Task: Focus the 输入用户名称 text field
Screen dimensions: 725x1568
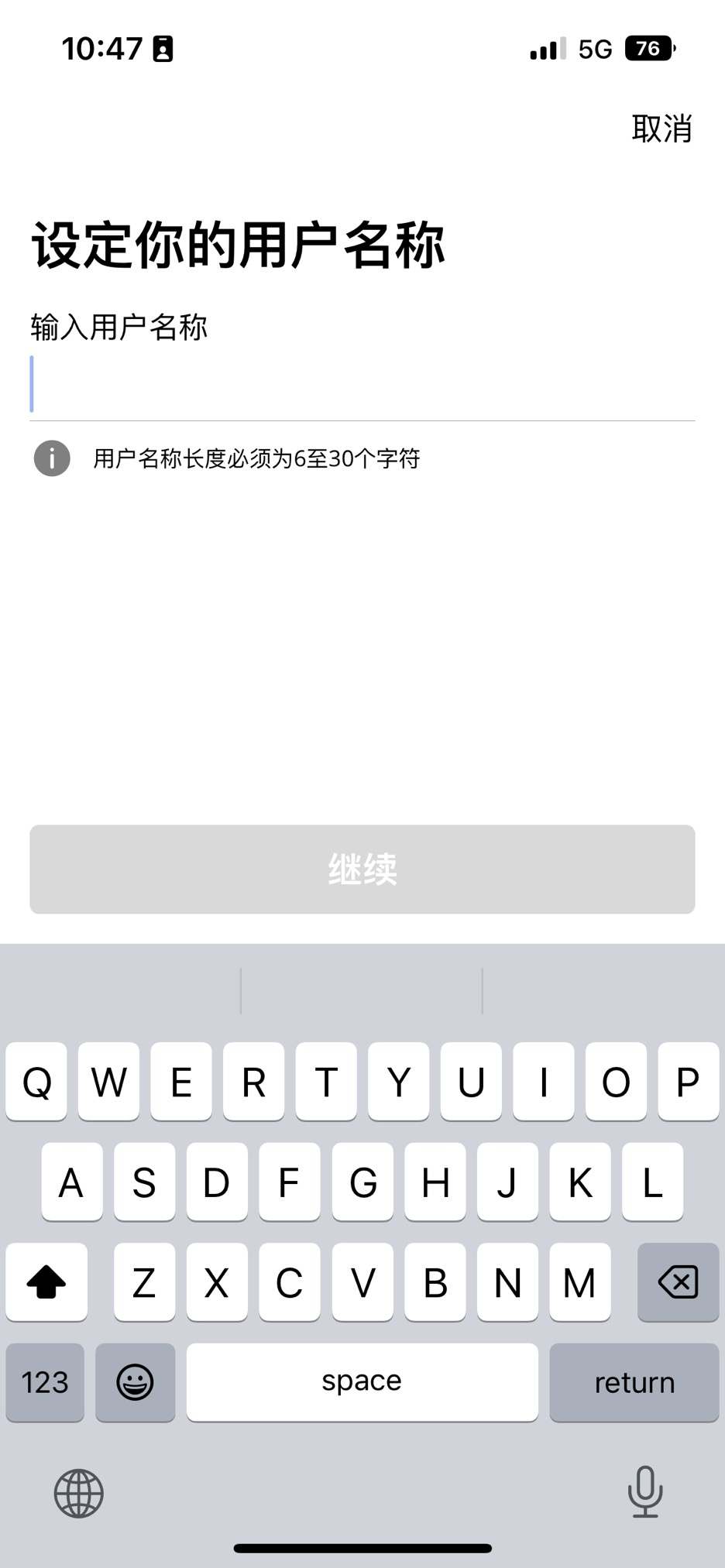Action: pos(362,385)
